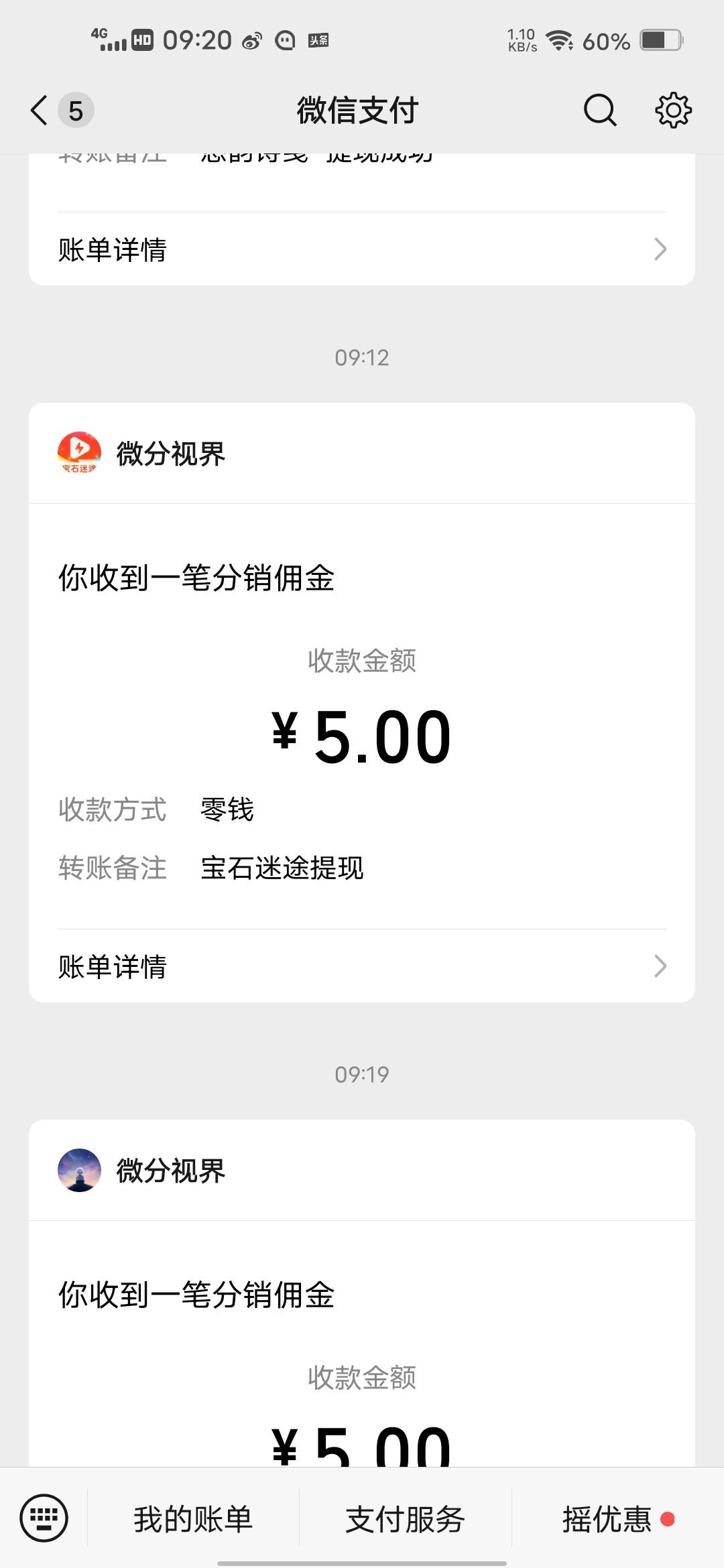Open the settings gear icon
The image size is (724, 1568).
672,111
